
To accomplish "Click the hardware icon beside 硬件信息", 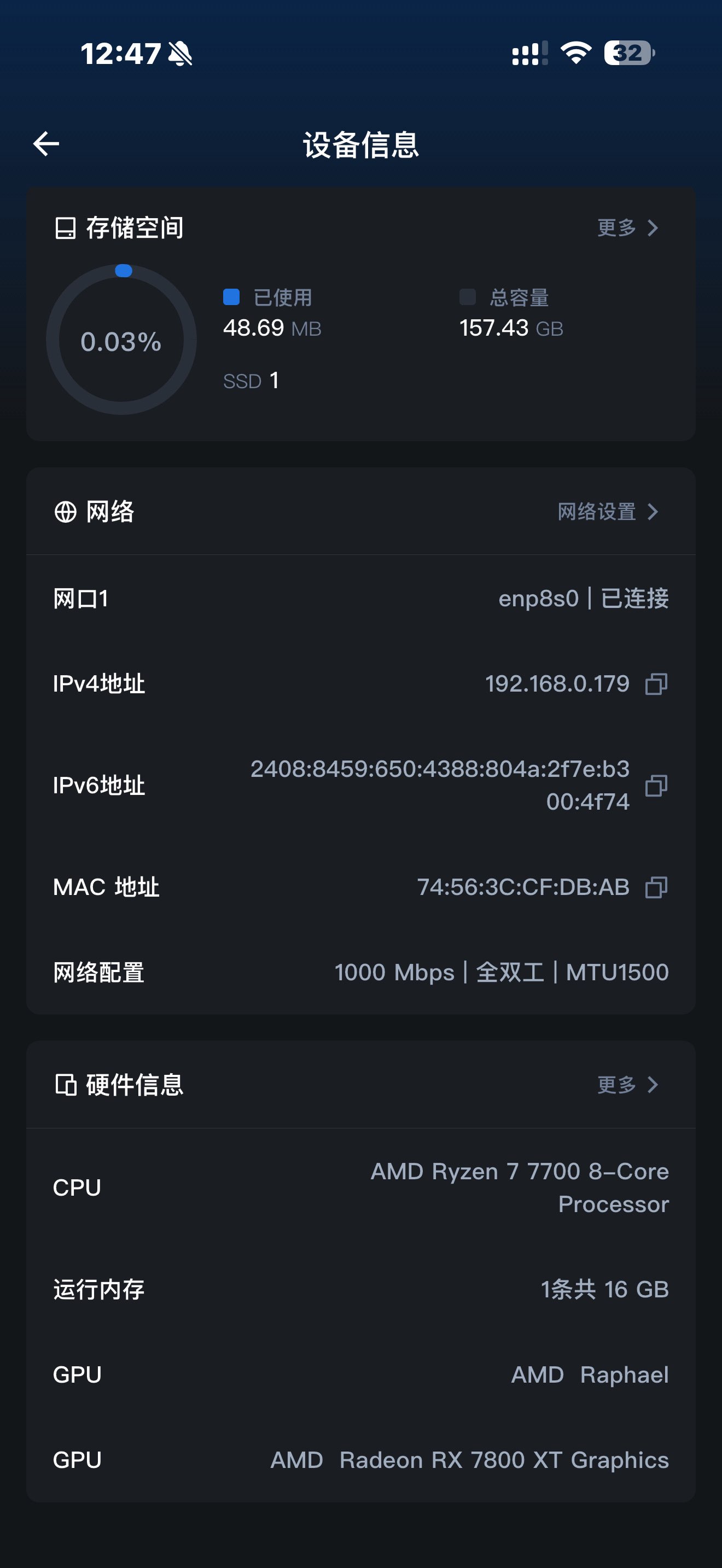I will pyautogui.click(x=65, y=1085).
